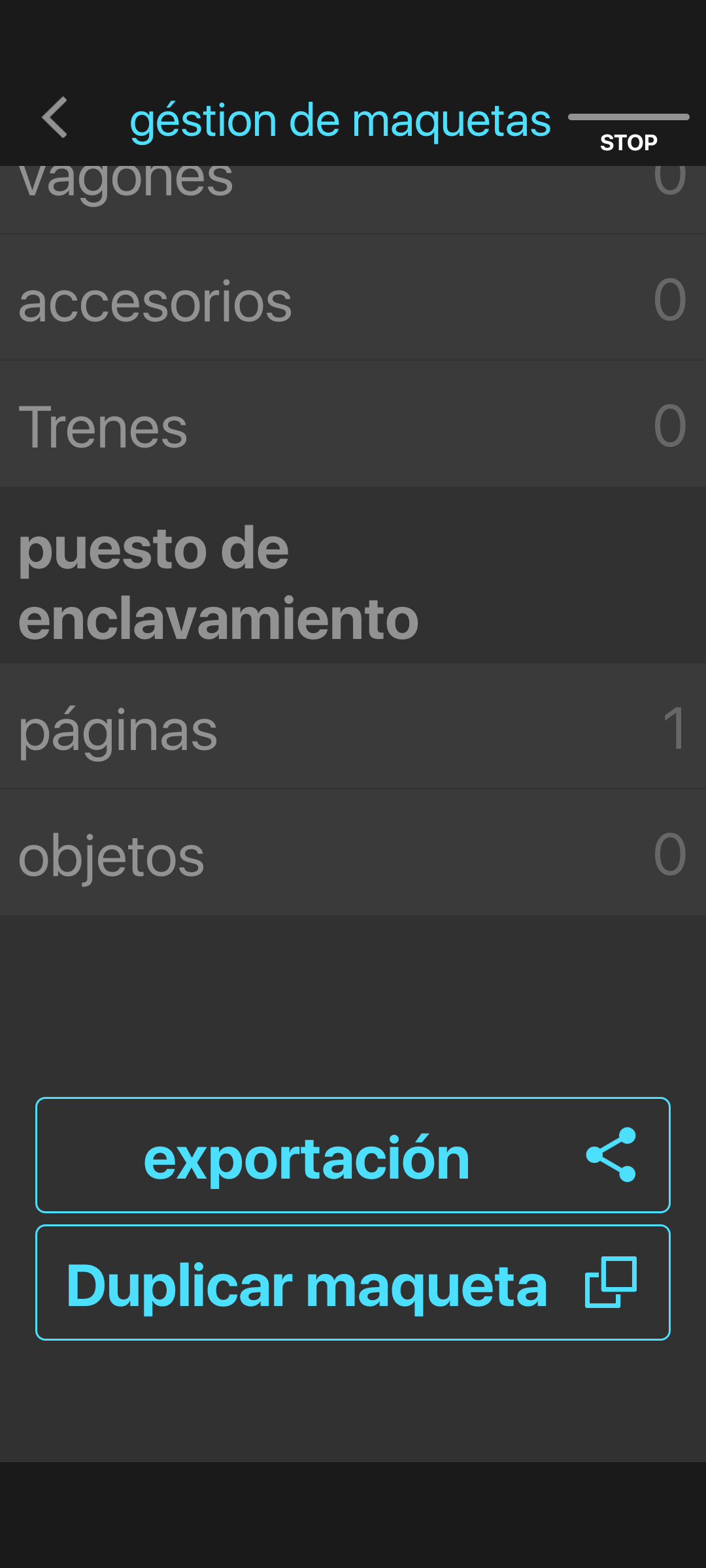Open the accesorios row
Image resolution: width=706 pixels, height=1568 pixels.
coord(353,298)
